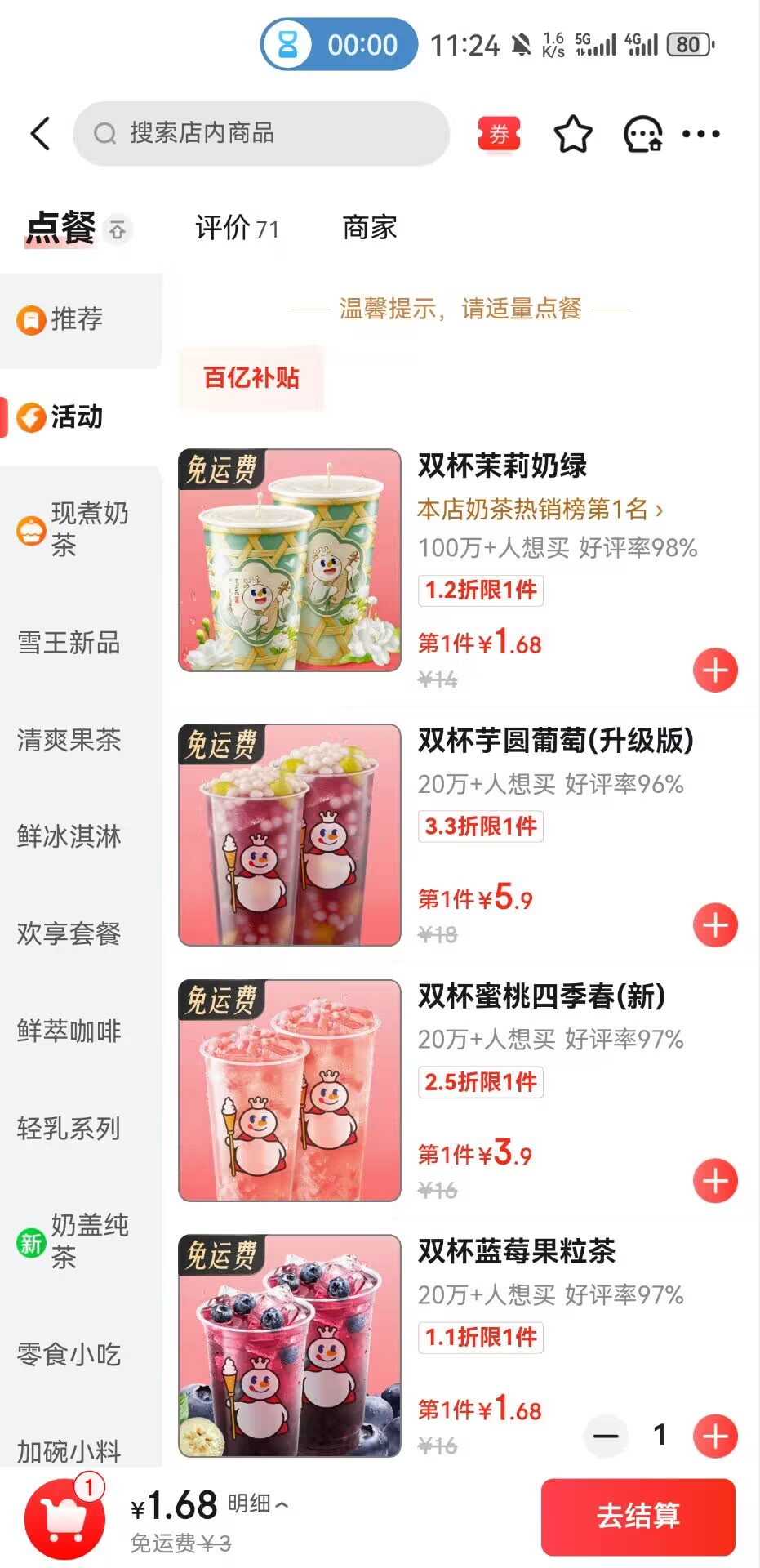
Task: Add 双杯茉莉奶绿 with the plus icon
Action: tap(714, 670)
